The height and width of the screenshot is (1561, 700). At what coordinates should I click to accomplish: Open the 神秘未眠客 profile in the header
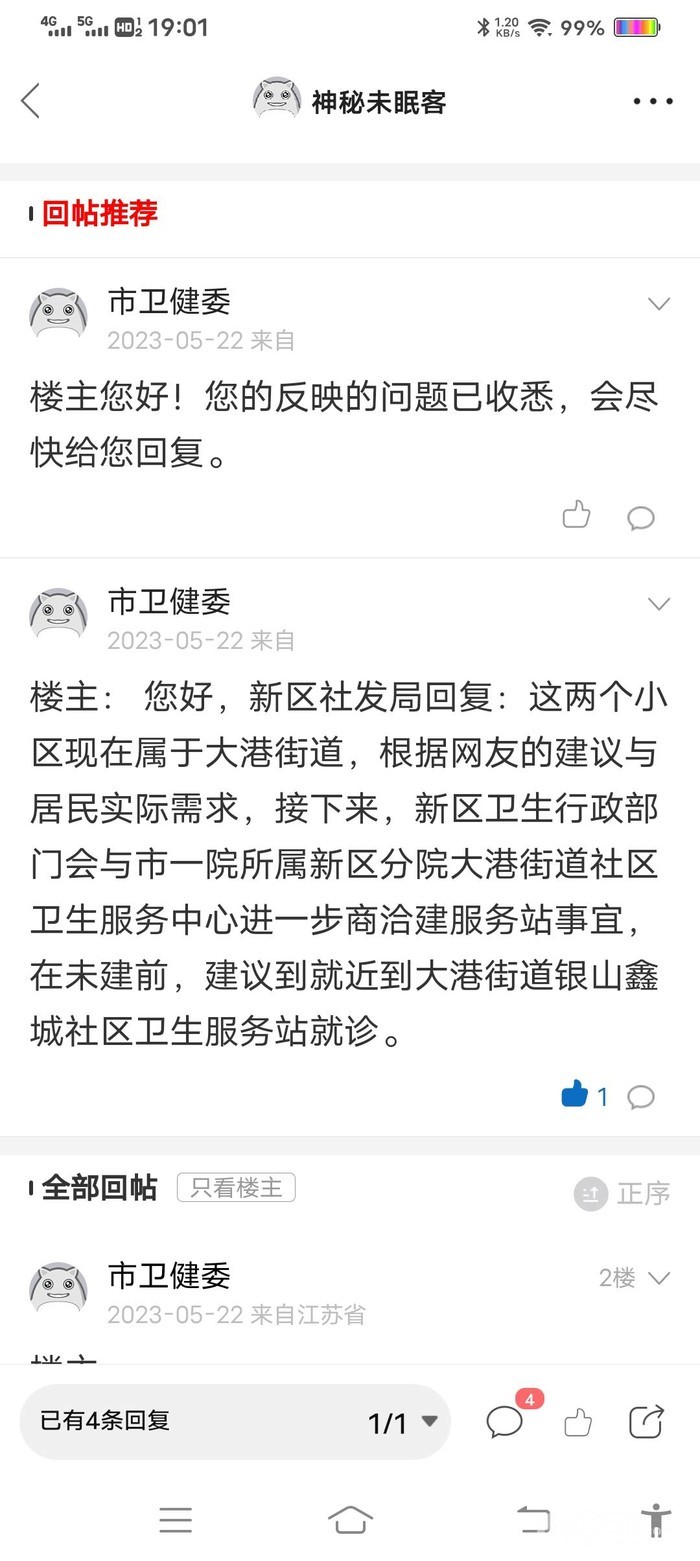pos(350,101)
